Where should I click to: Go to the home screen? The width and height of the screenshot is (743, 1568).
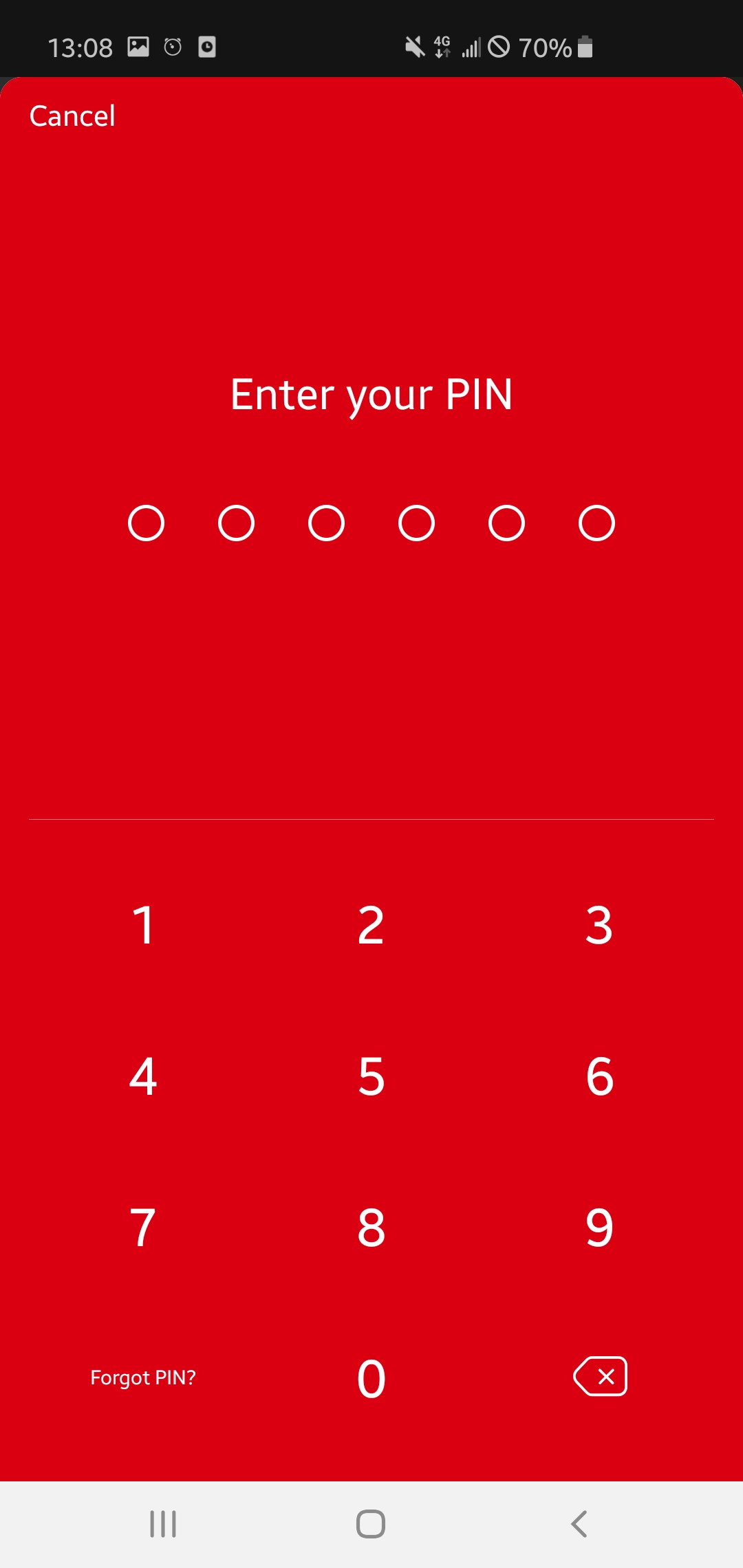point(371,1524)
